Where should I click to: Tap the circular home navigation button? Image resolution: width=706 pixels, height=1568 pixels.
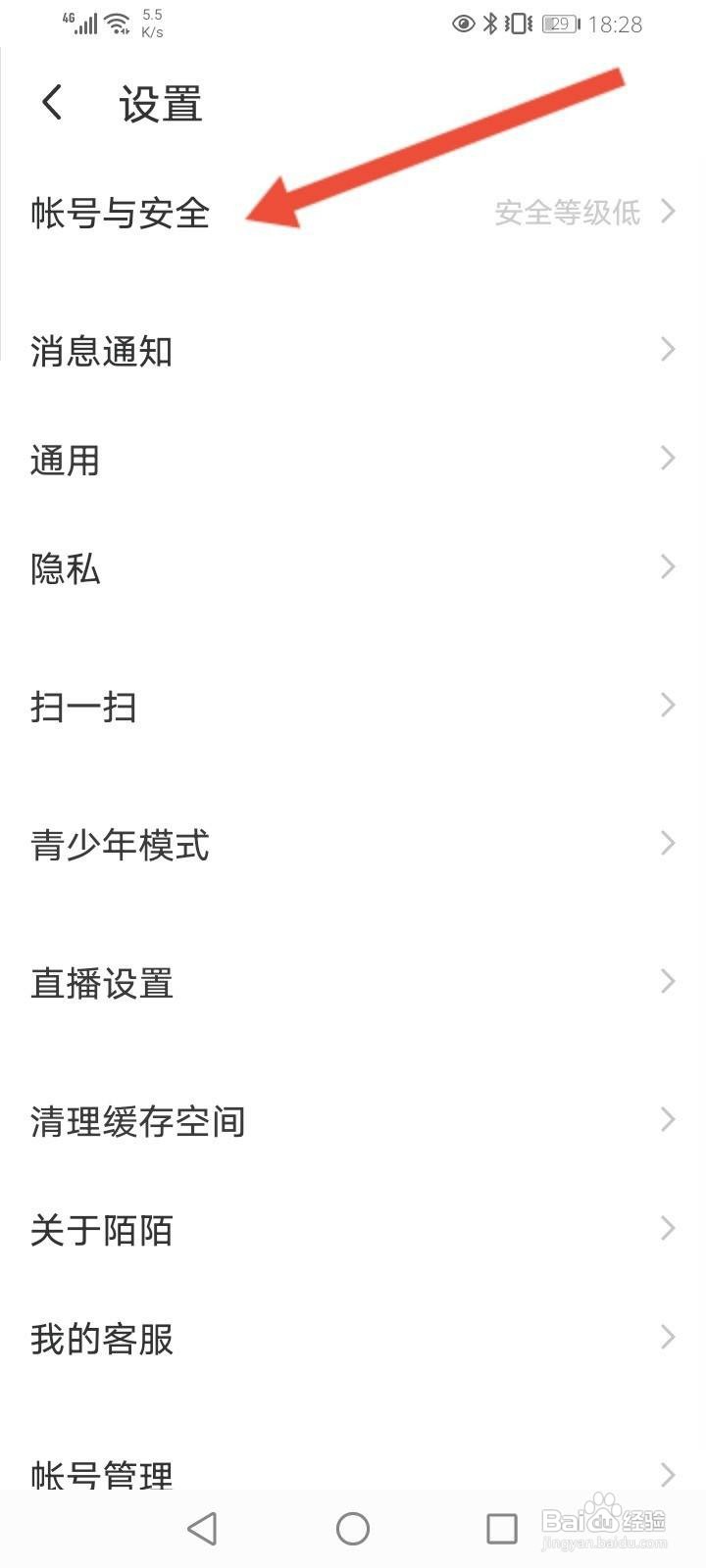[353, 1527]
